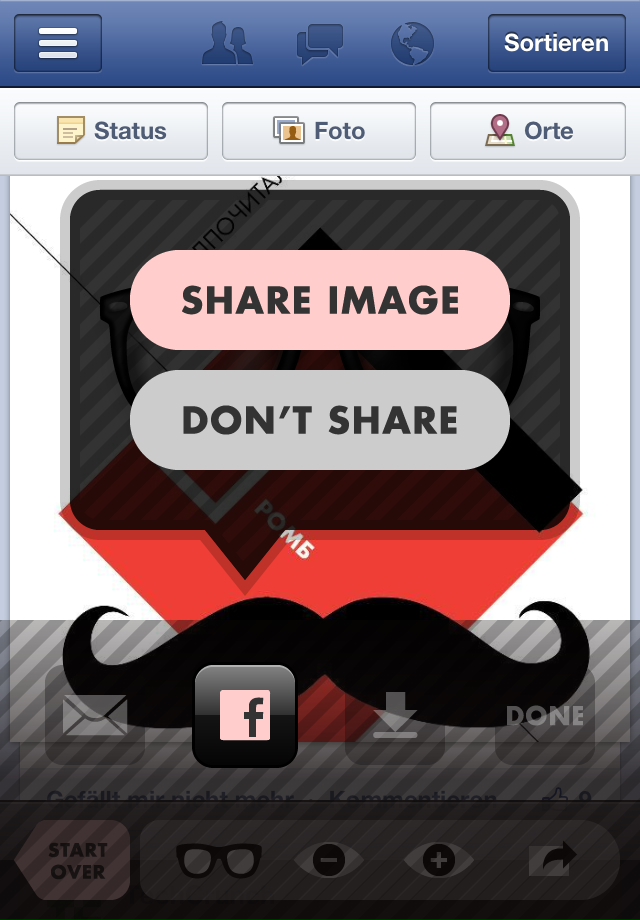Screen dimensions: 640x920
Task: Open the glasses accessory picker
Action: coord(218,859)
